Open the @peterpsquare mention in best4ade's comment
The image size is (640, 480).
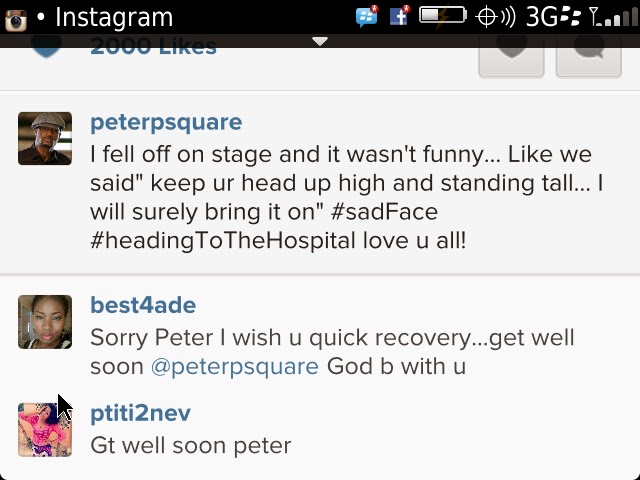tap(234, 366)
